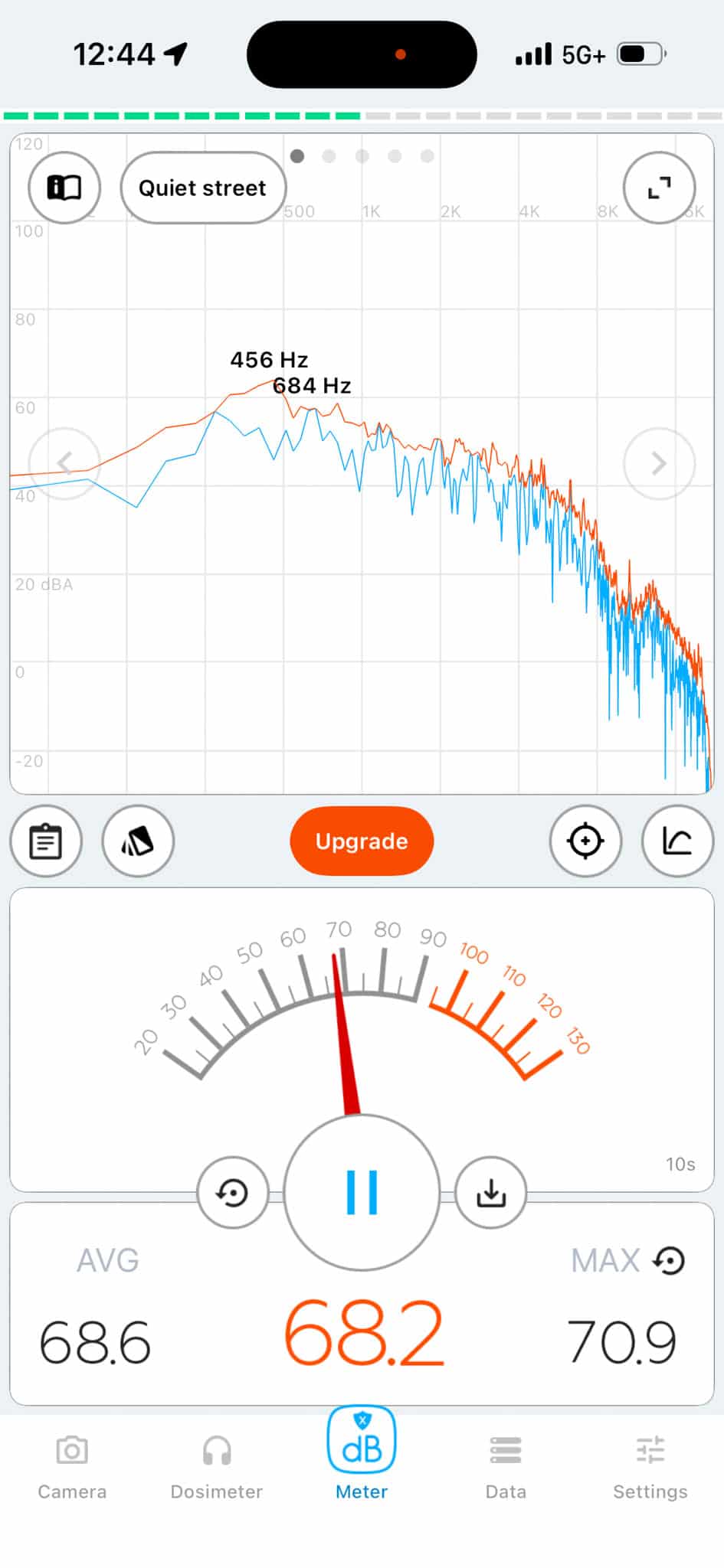724x1568 pixels.
Task: Open the Data tab
Action: [506, 1466]
